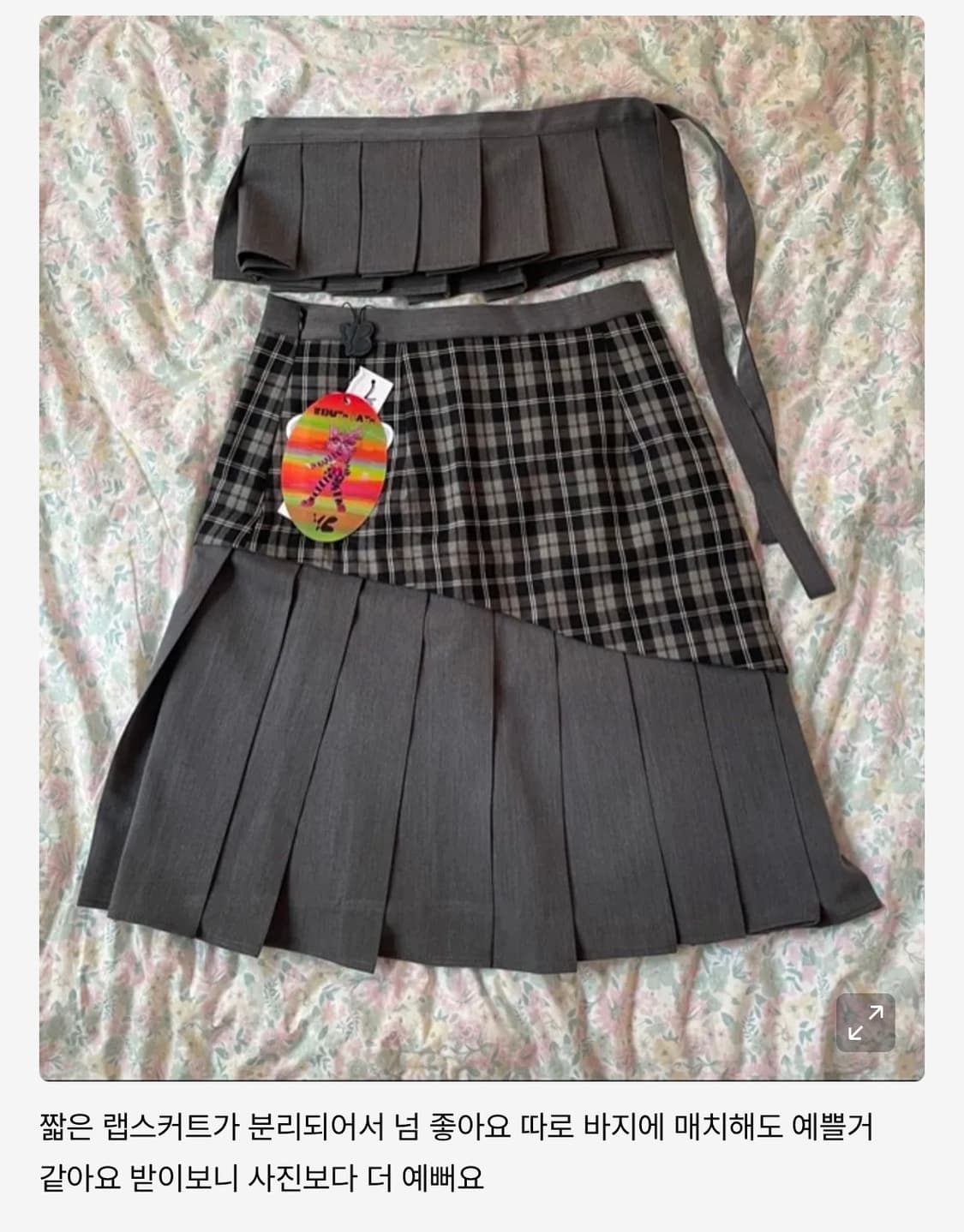Click the enlarge control overlaying the skirt photo
The width and height of the screenshot is (964, 1232).
pos(864,1021)
